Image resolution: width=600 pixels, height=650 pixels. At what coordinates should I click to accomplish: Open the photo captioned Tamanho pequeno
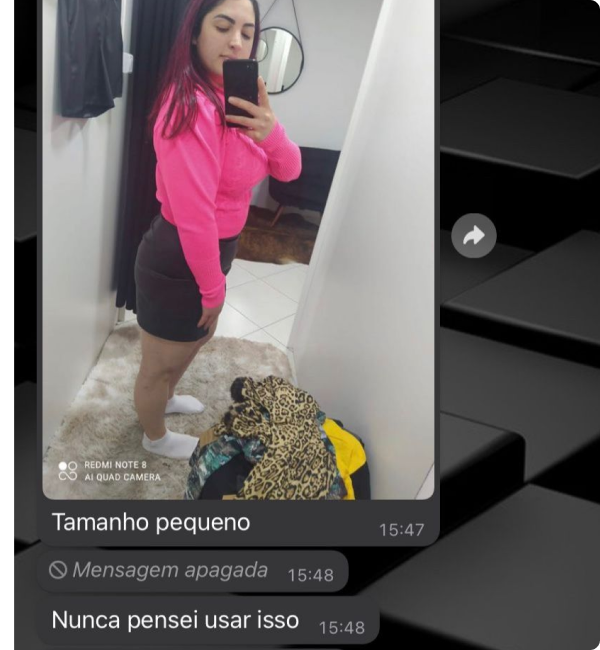(x=238, y=250)
